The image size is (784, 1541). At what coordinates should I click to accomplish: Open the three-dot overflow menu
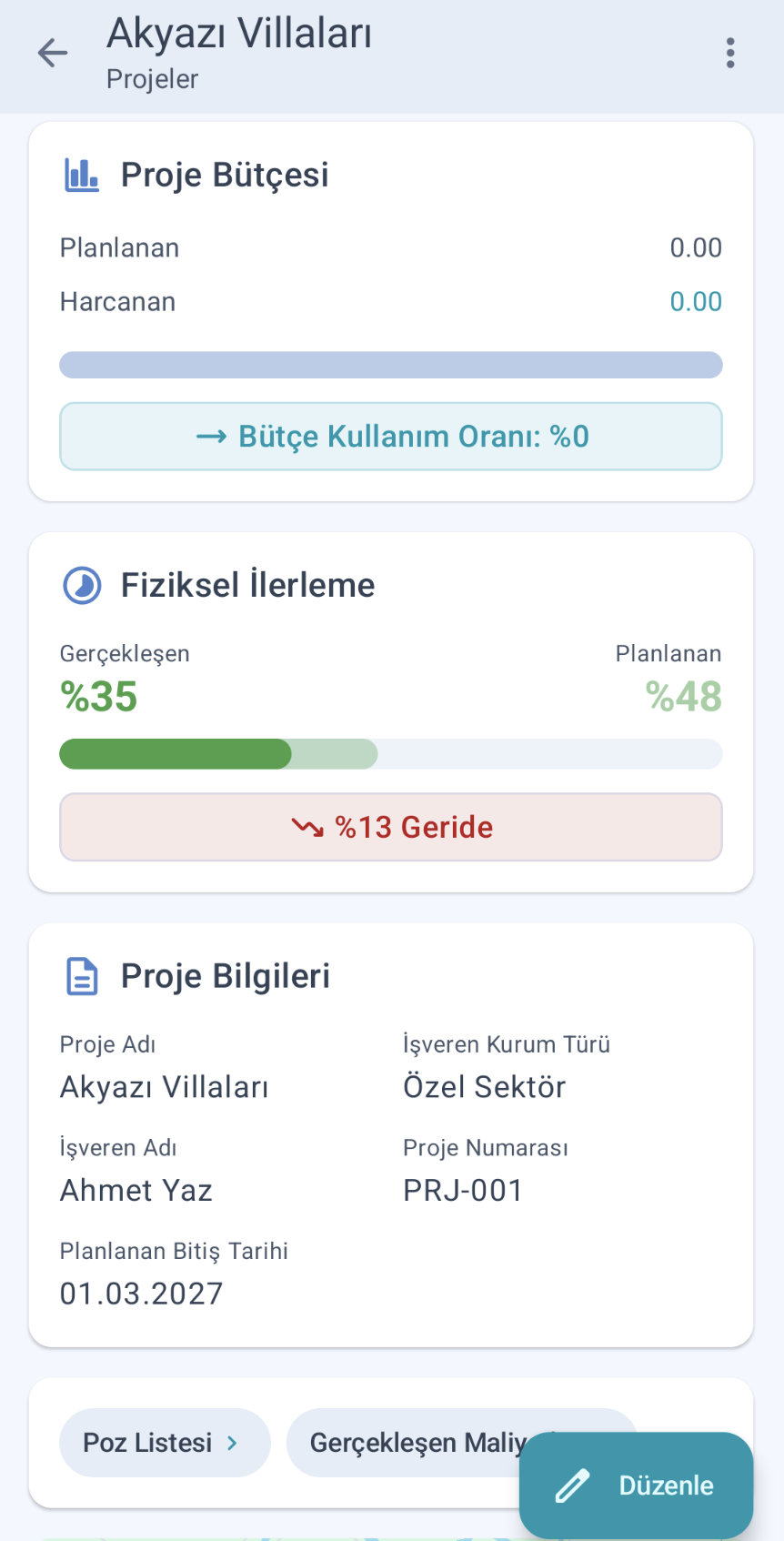coord(730,53)
